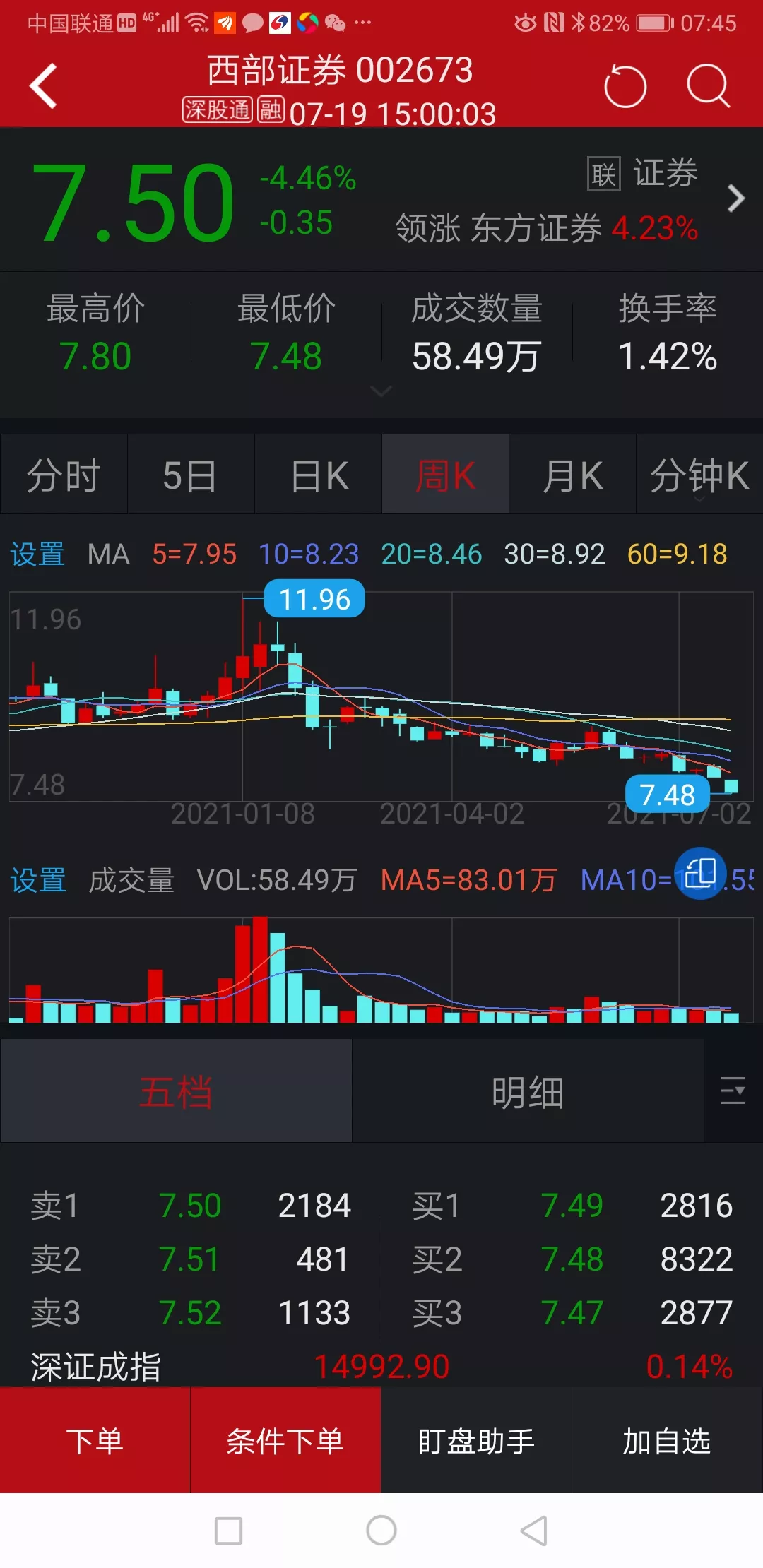Switch to the 分时 chart tab
Viewport: 763px width, 1568px height.
pyautogui.click(x=64, y=475)
